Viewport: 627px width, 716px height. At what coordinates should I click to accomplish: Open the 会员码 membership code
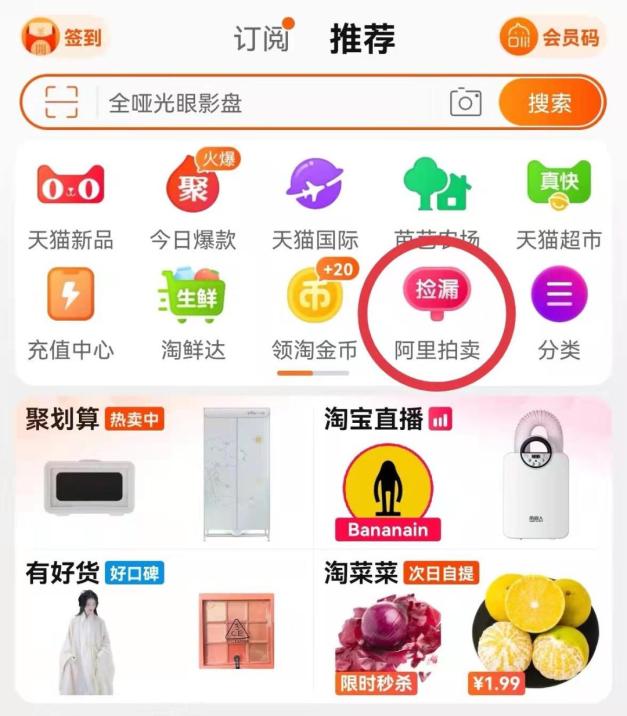pyautogui.click(x=553, y=38)
